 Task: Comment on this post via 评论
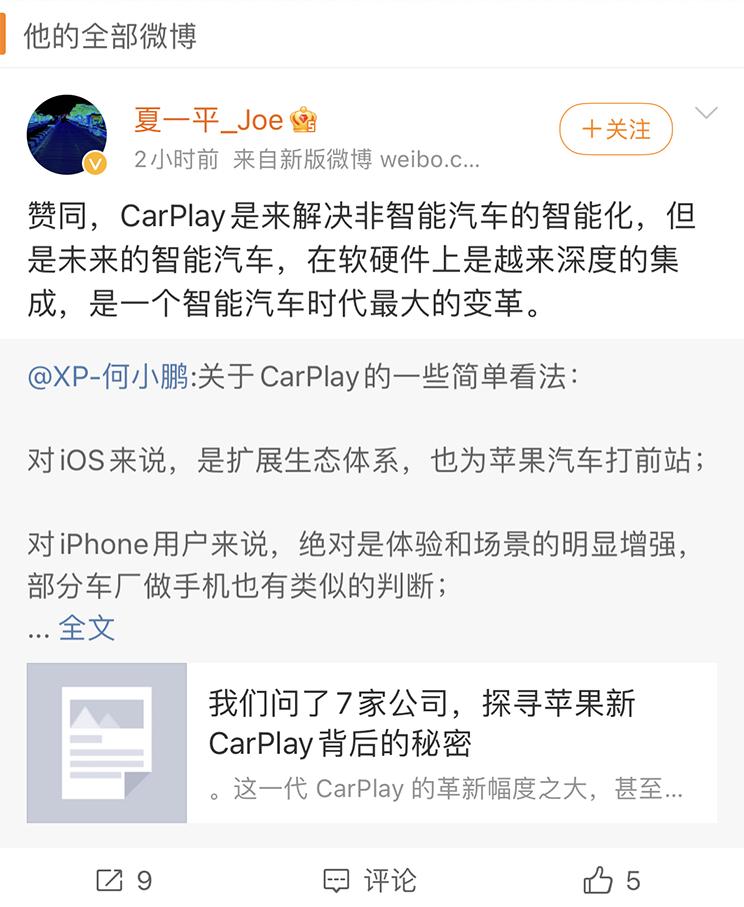point(370,880)
